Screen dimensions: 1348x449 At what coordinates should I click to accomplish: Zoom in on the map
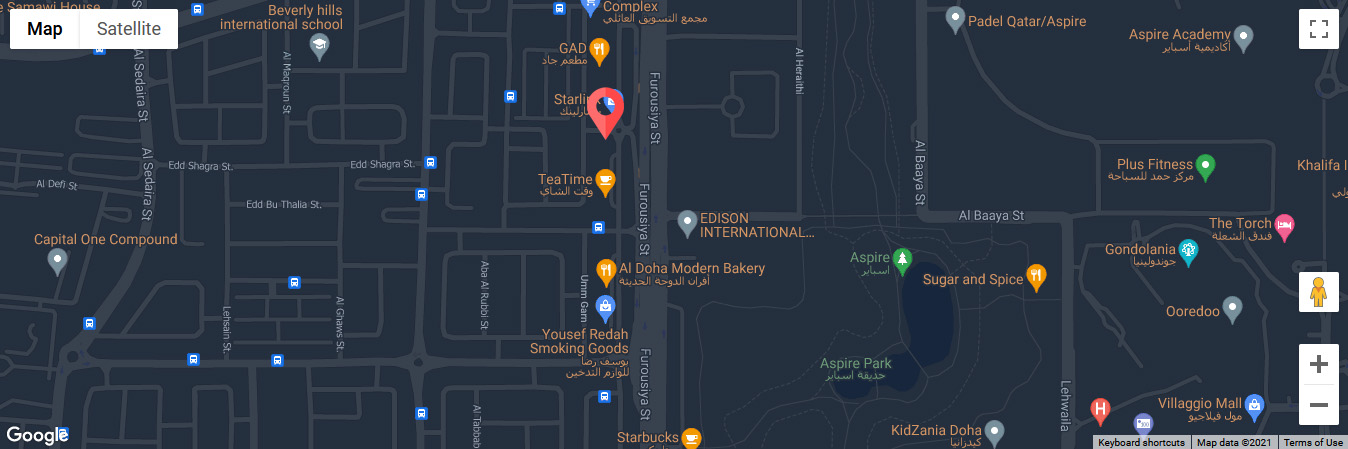click(x=1318, y=364)
